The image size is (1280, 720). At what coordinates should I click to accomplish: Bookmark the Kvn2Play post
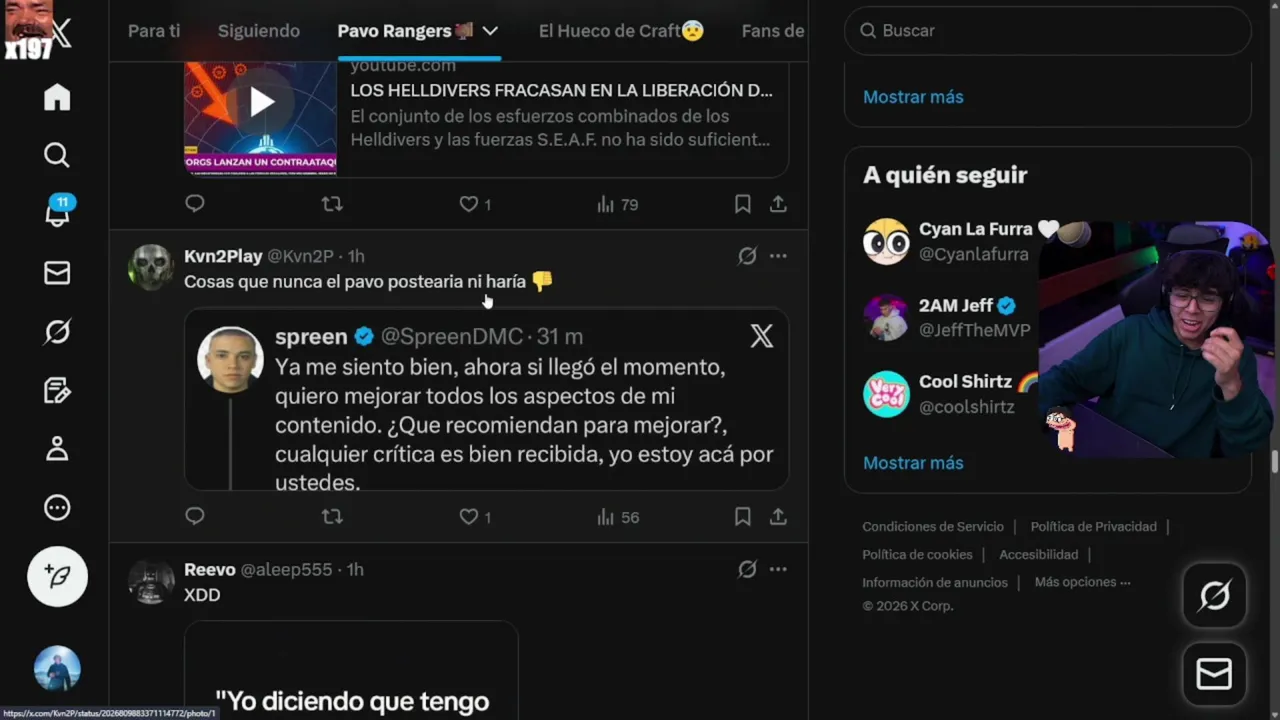[x=742, y=517]
